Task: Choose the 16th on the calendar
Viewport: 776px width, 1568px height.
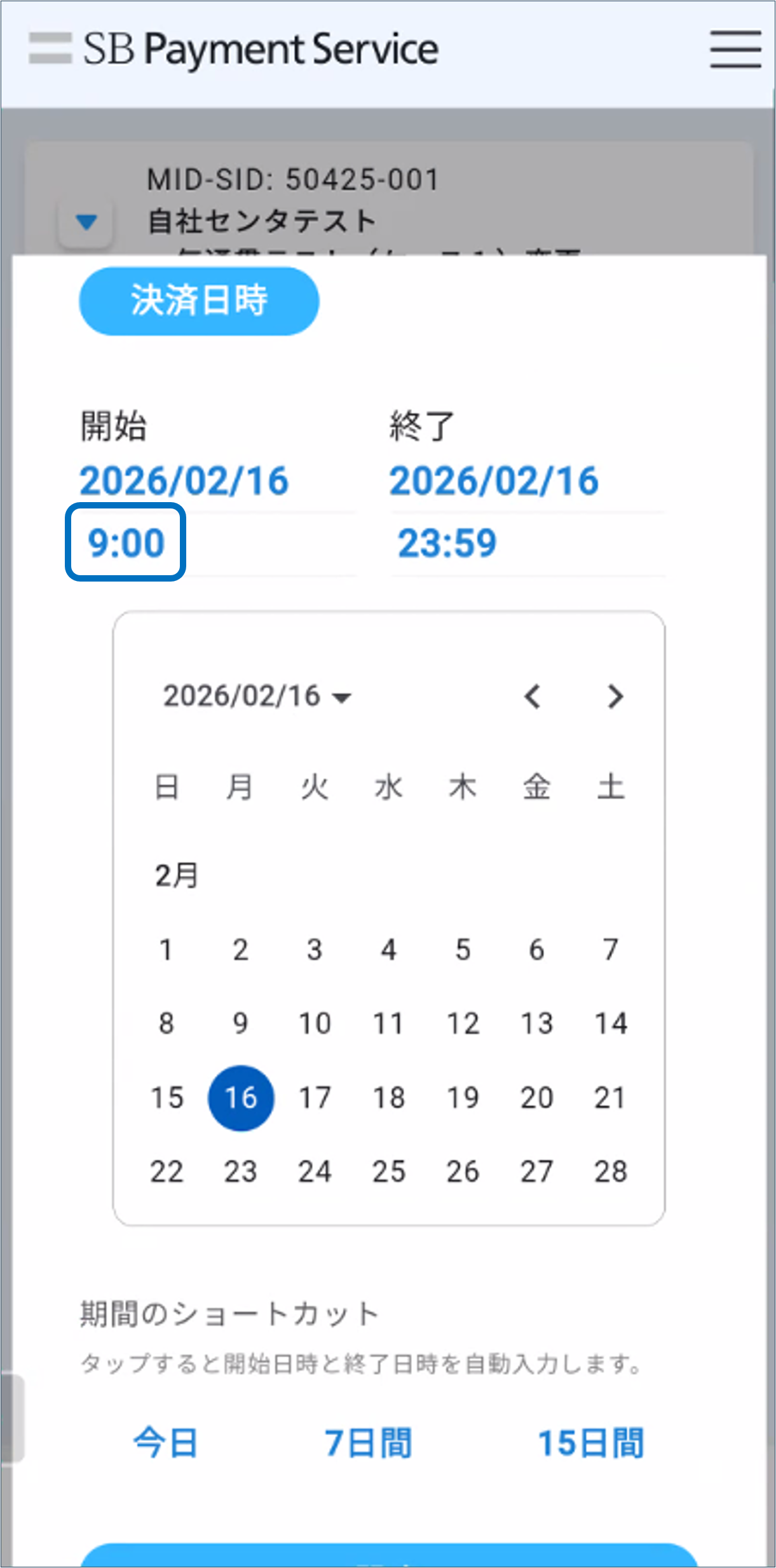Action: [x=241, y=1098]
